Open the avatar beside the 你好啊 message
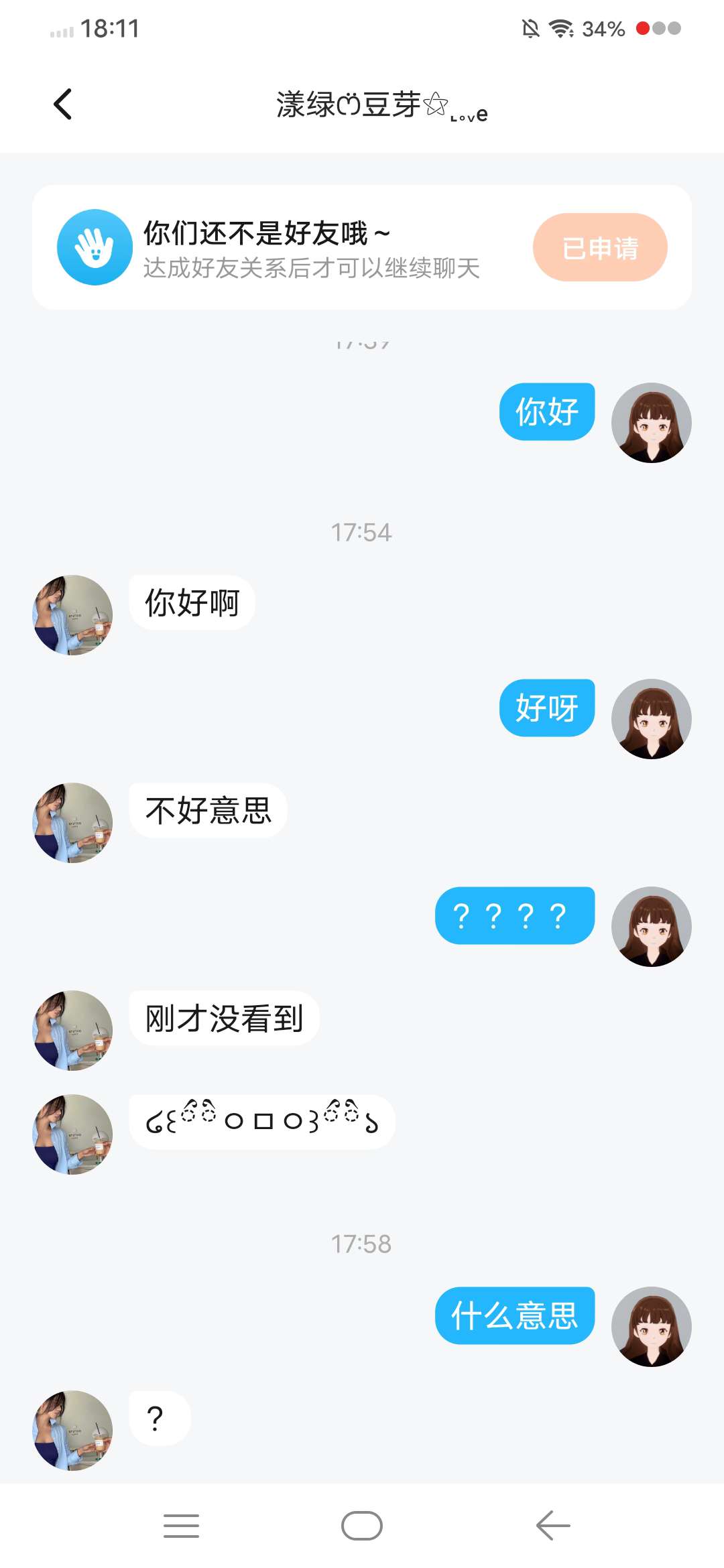The width and height of the screenshot is (724, 1568). click(72, 615)
